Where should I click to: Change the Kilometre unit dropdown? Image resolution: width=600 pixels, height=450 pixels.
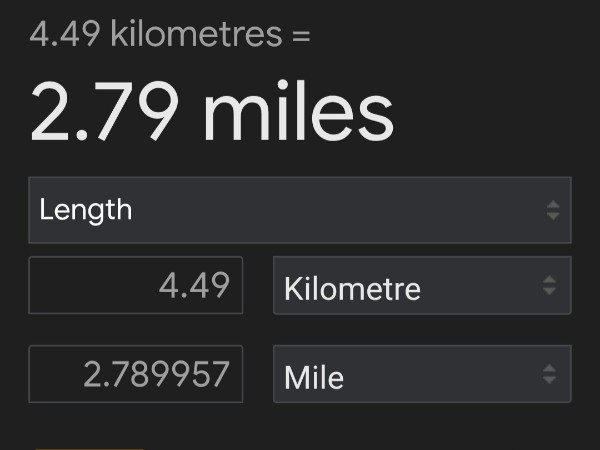coord(421,286)
